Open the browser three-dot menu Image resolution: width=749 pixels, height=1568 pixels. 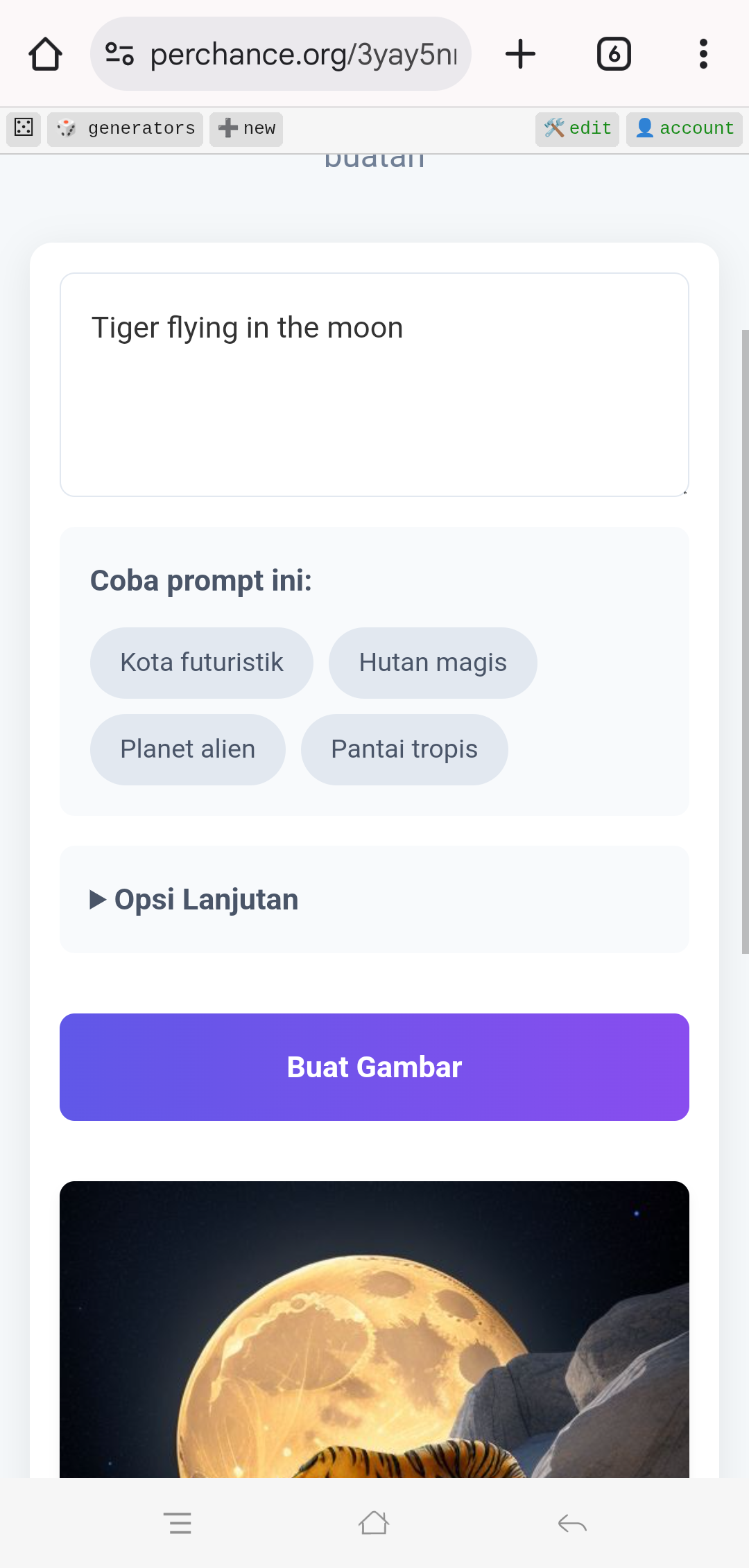tap(703, 53)
